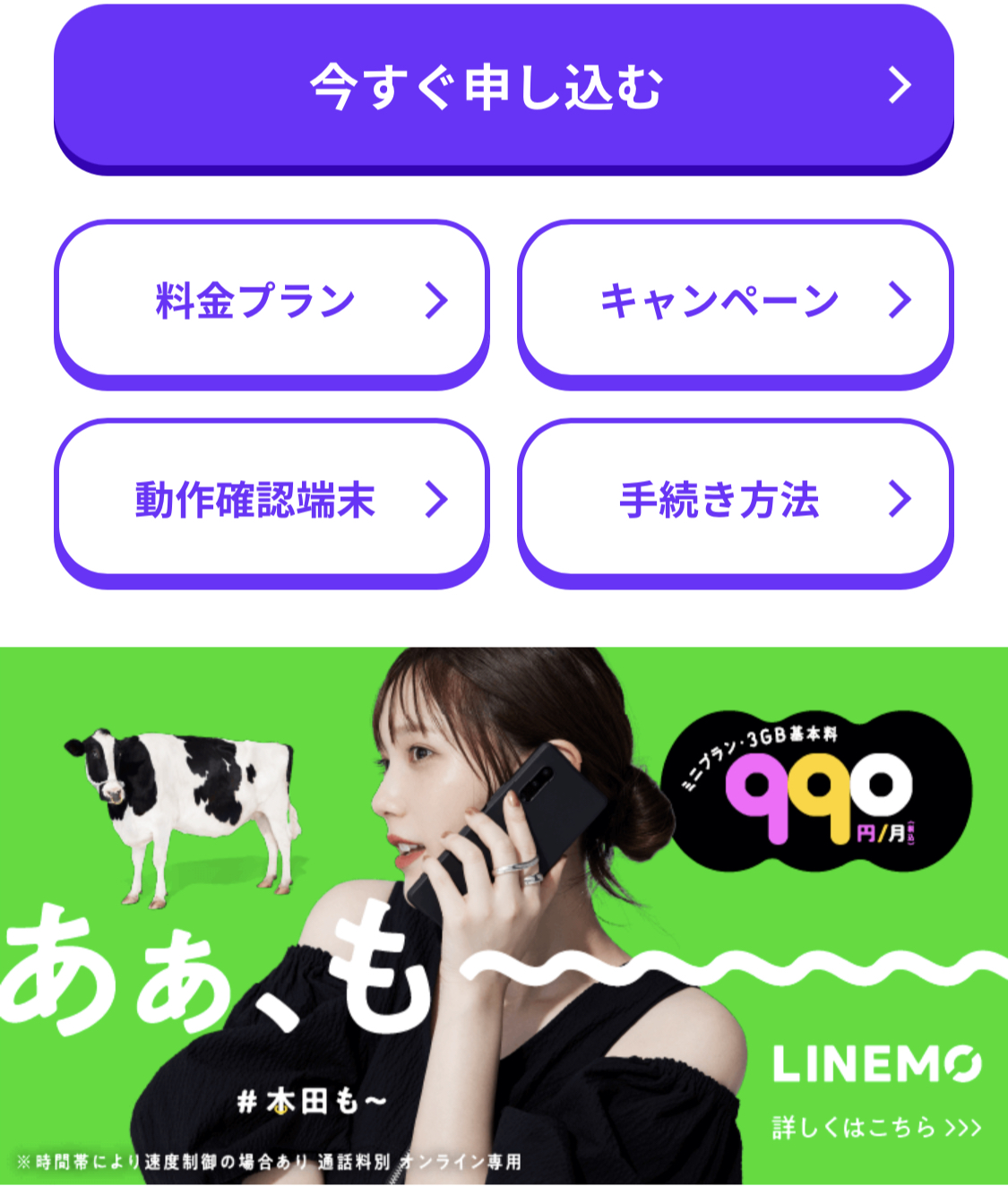Screen dimensions: 1008x1186
Task: Open the キャンペーン page
Action: click(735, 300)
